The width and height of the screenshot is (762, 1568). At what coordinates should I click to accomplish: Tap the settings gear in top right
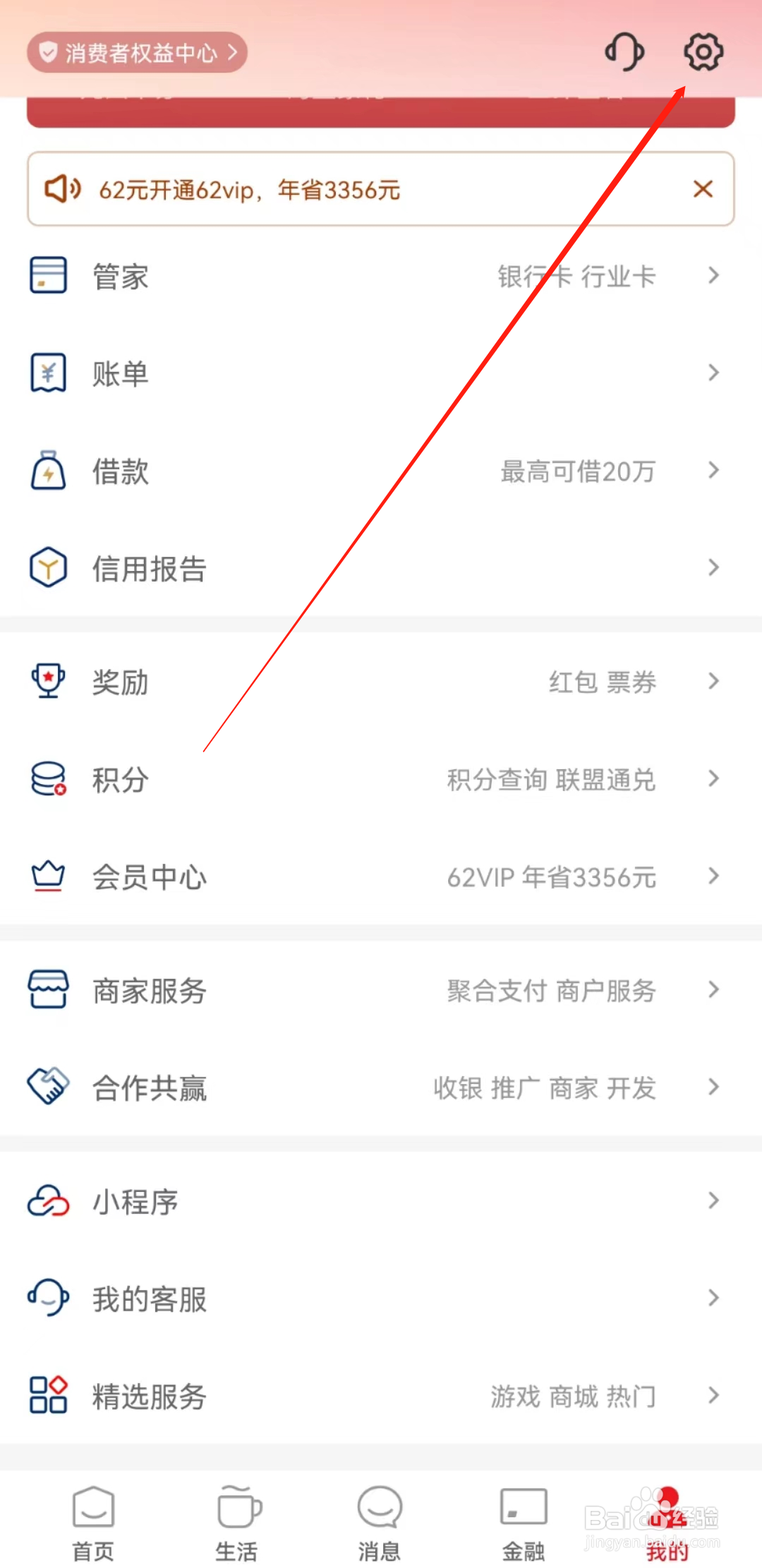coord(703,52)
